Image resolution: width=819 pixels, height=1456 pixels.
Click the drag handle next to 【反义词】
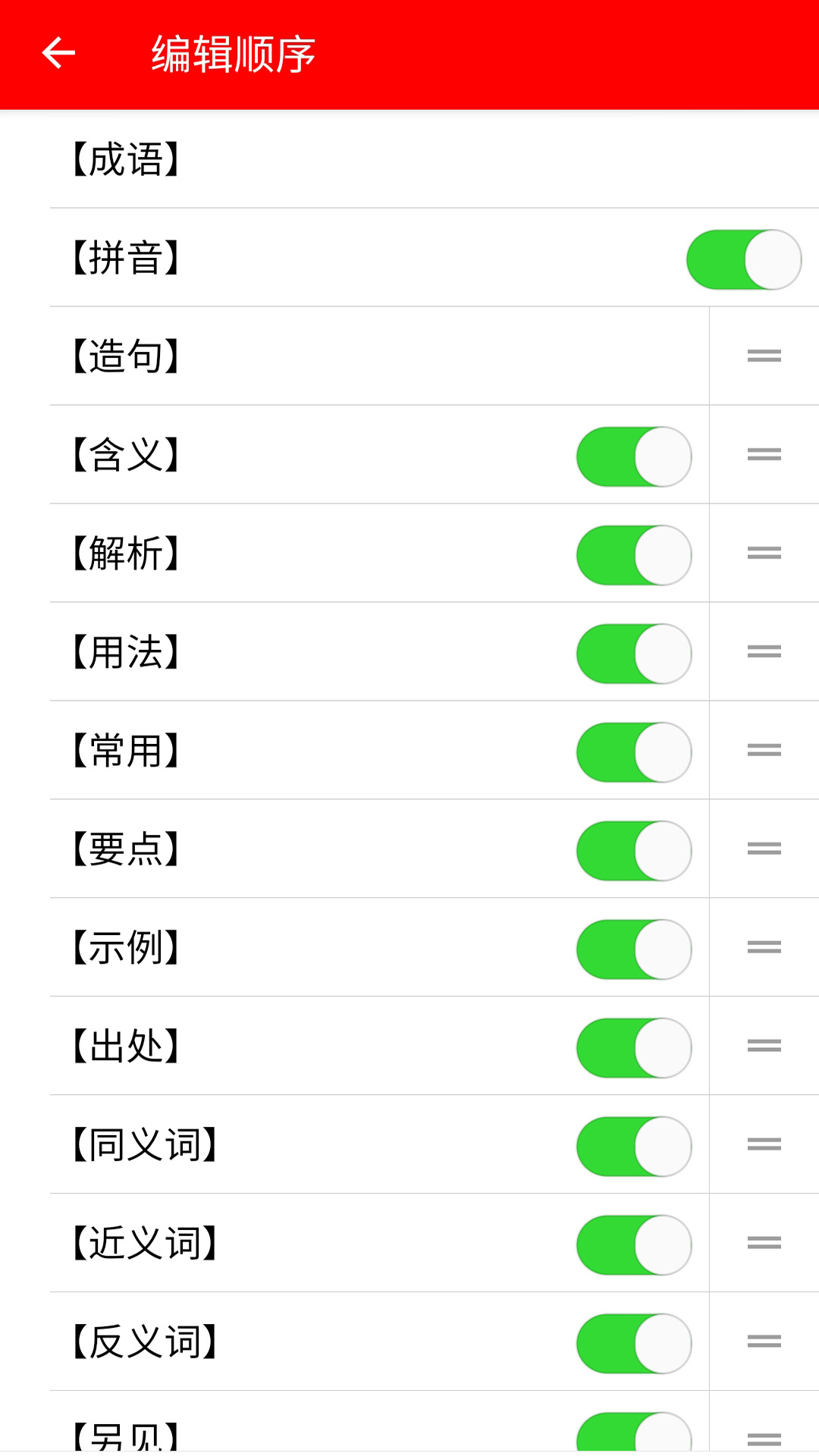pyautogui.click(x=762, y=1342)
